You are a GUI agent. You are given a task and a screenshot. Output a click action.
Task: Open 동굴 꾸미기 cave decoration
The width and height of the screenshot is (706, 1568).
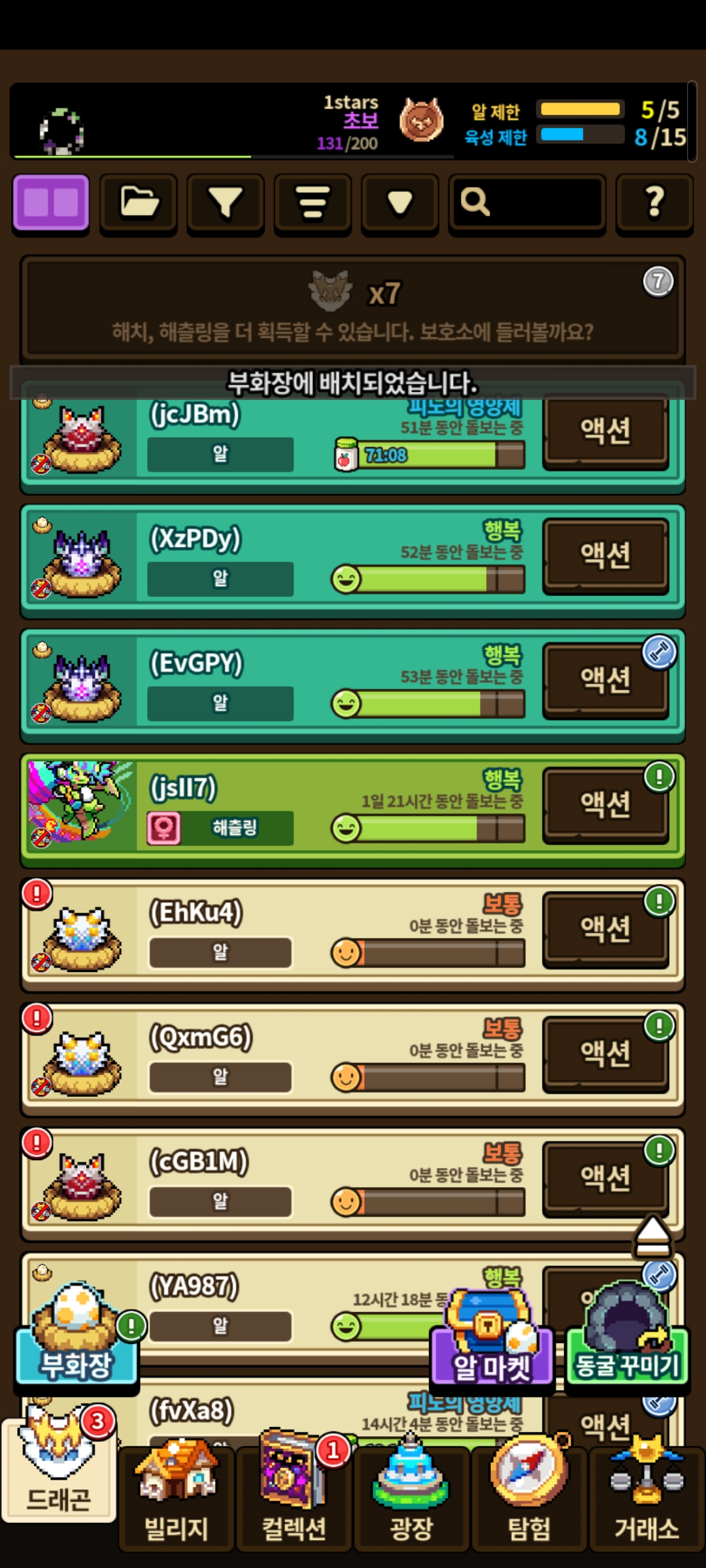[x=626, y=1346]
